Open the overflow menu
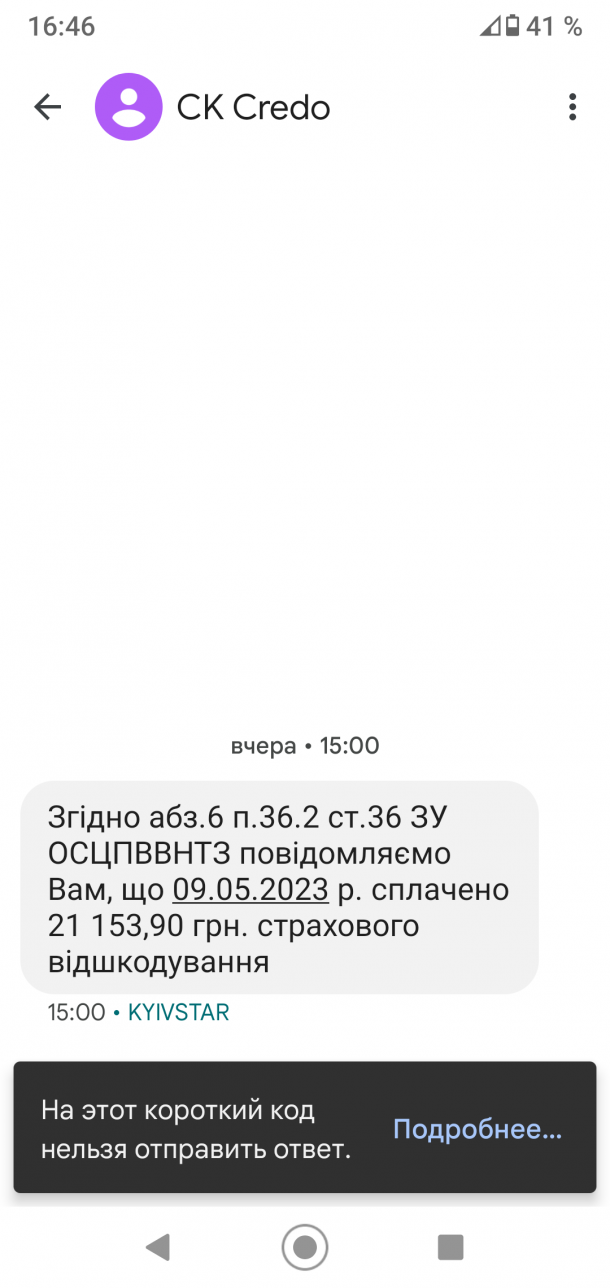Viewport: 610px width, 1288px height. pyautogui.click(x=572, y=107)
